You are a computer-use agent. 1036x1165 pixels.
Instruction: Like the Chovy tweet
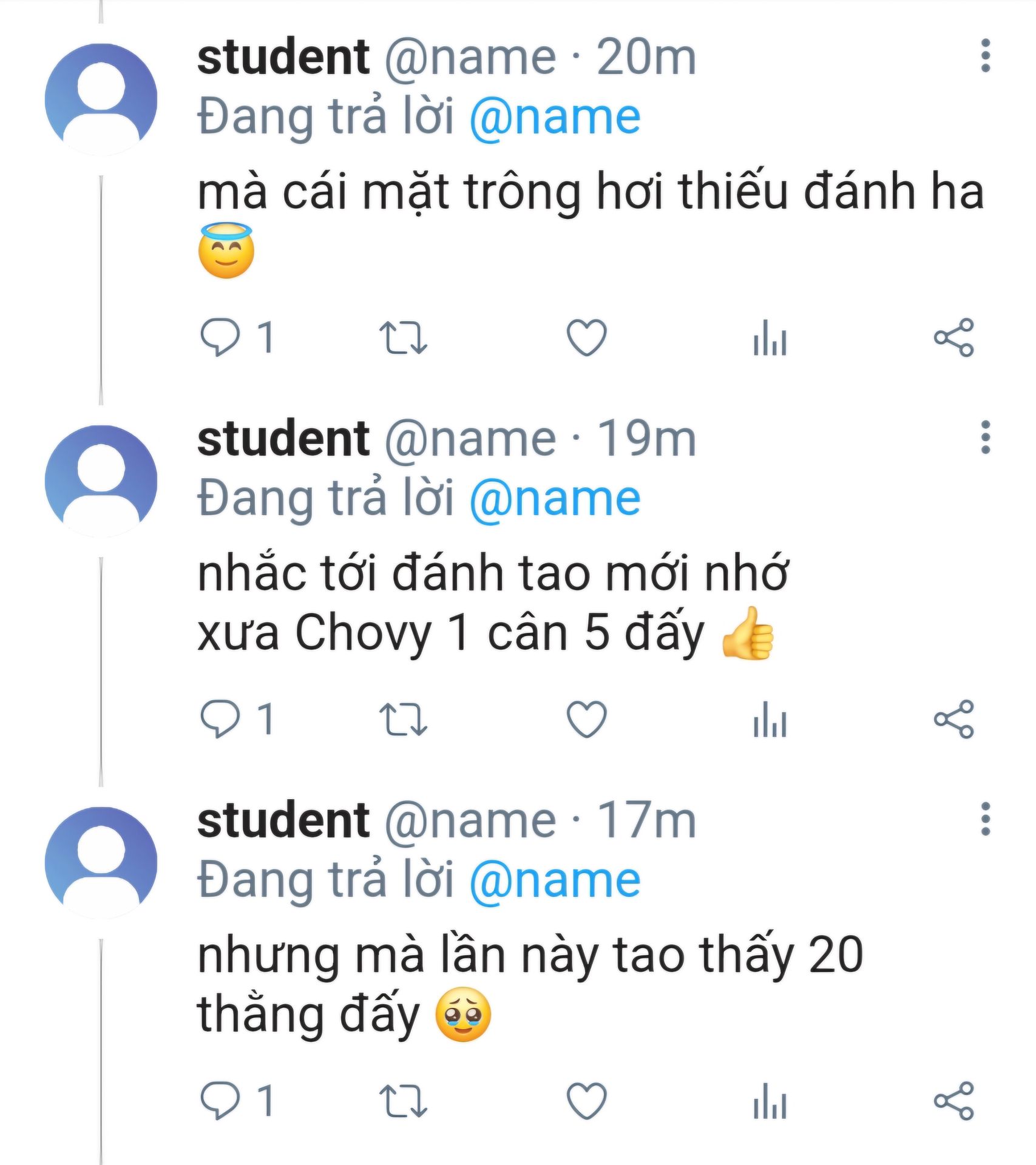[586, 719]
